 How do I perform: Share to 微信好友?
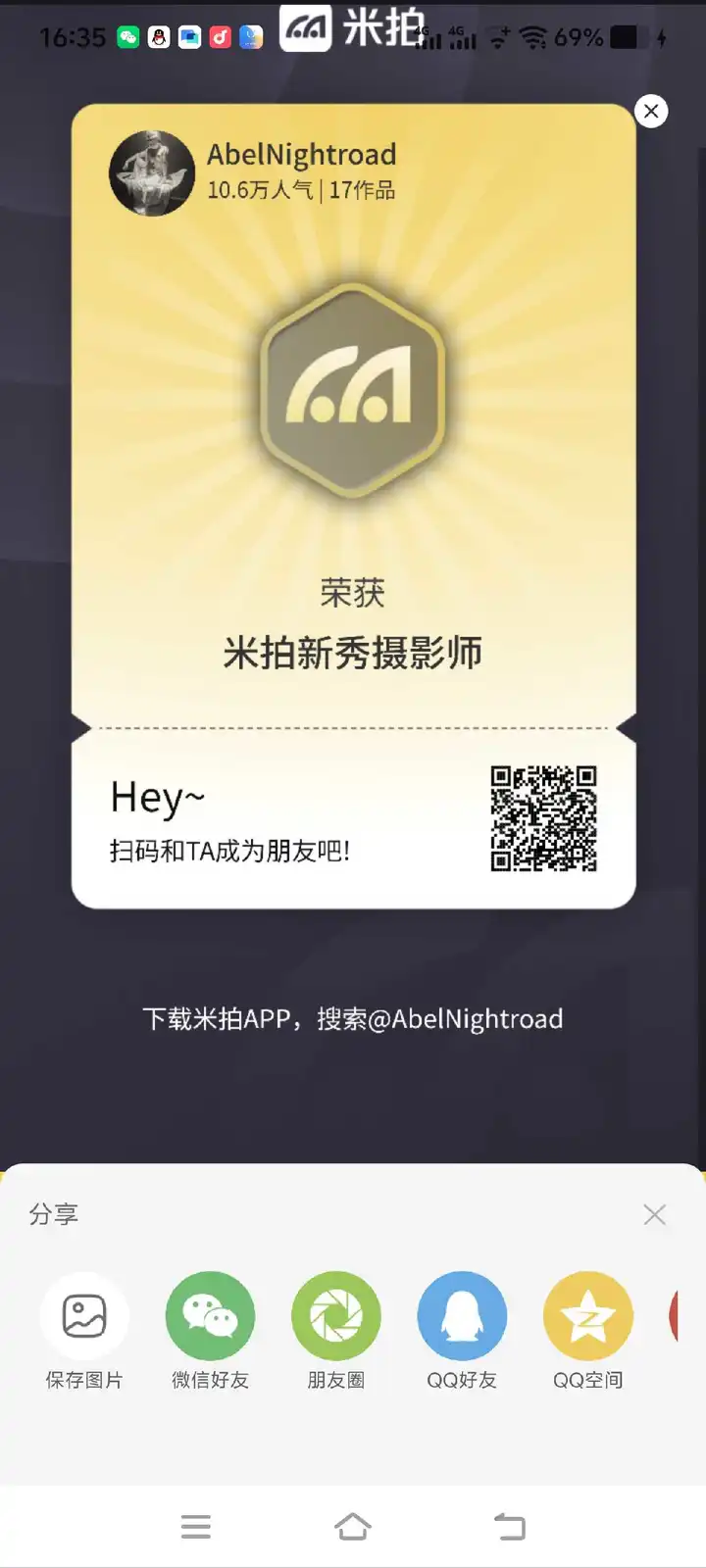point(210,1316)
